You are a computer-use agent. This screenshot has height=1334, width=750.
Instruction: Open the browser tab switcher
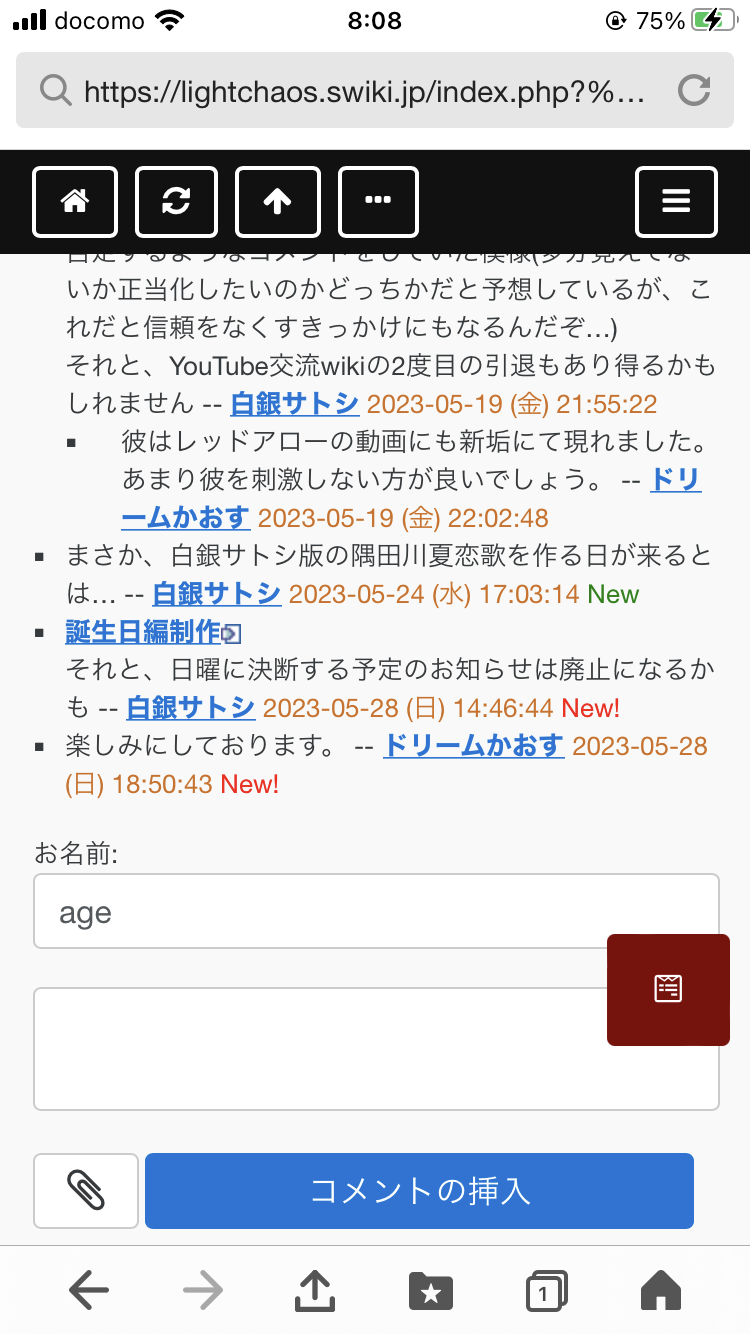(x=546, y=1291)
